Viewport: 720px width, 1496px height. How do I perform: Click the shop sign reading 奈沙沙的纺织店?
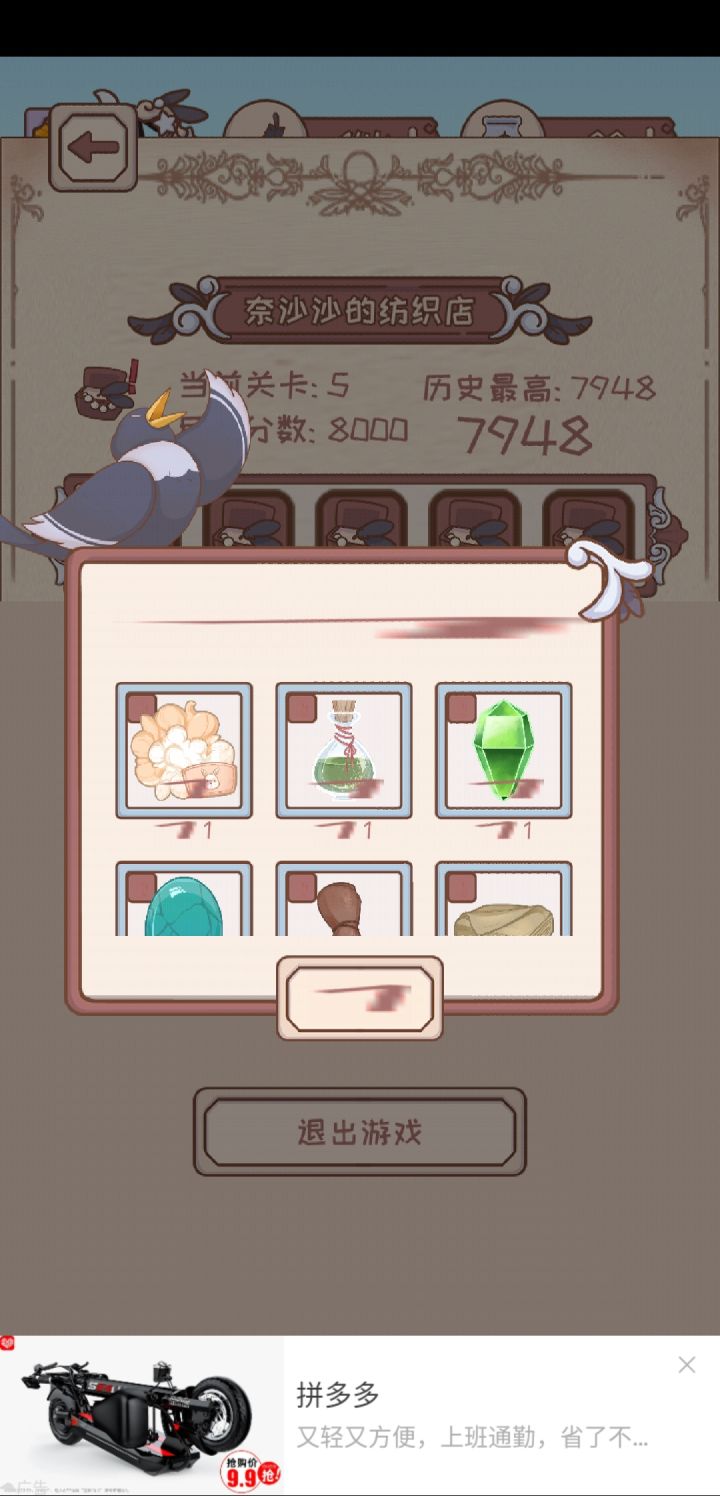[x=358, y=308]
